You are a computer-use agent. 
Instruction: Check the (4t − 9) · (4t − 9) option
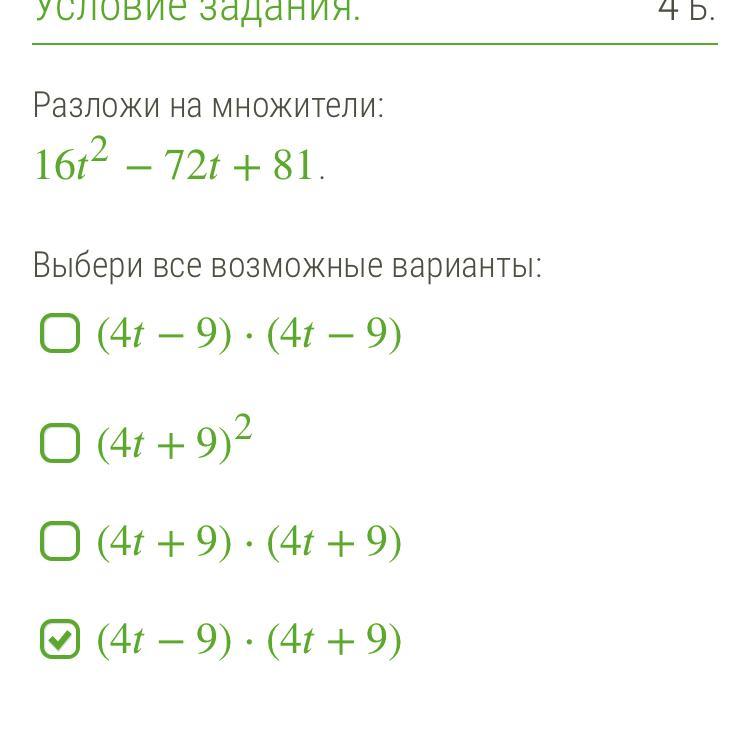(60, 333)
